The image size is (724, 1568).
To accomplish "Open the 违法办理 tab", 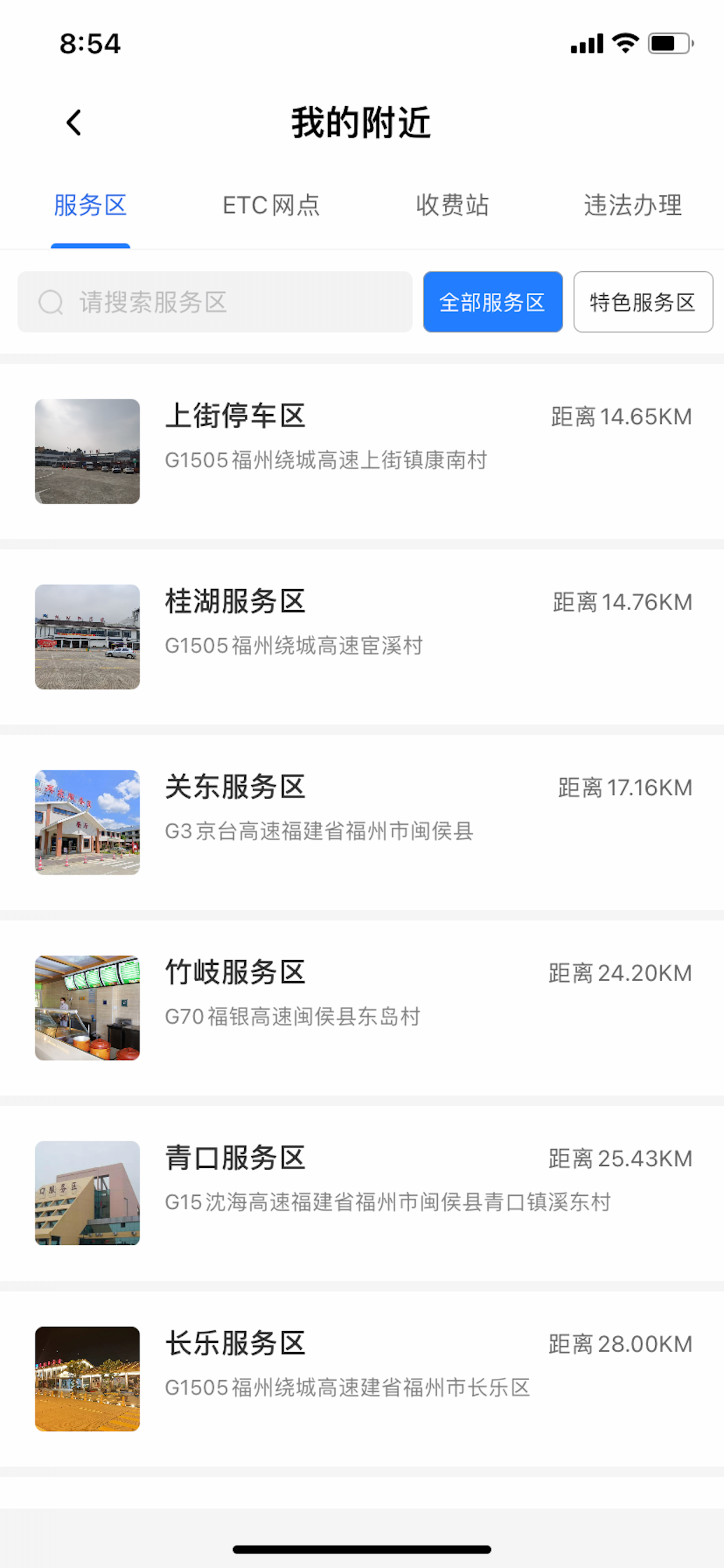I will pyautogui.click(x=632, y=205).
